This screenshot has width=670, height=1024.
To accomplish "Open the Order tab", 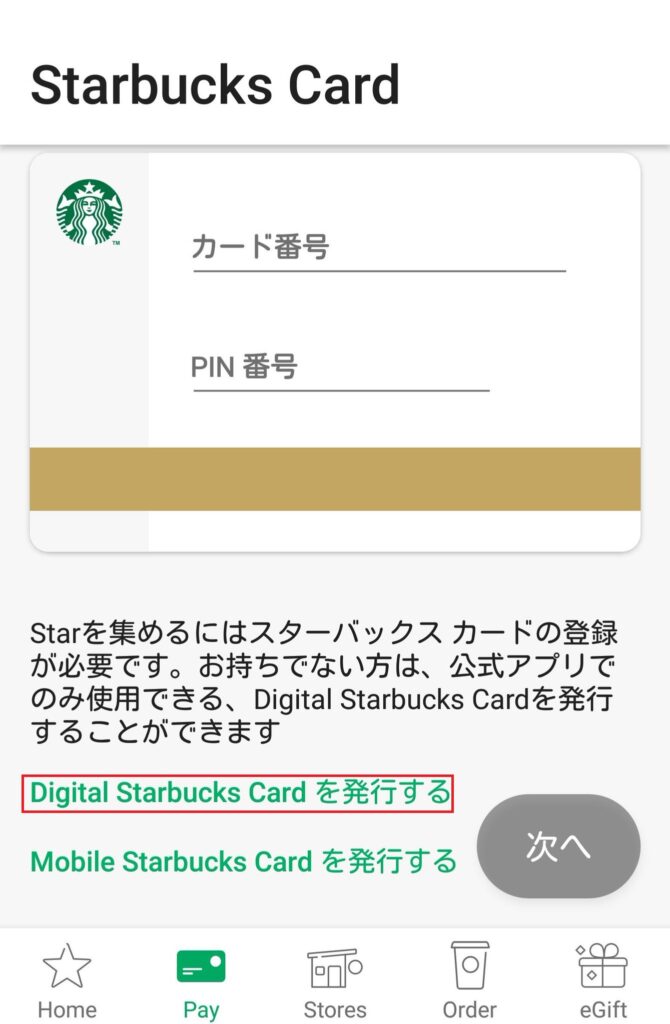I will tap(469, 980).
